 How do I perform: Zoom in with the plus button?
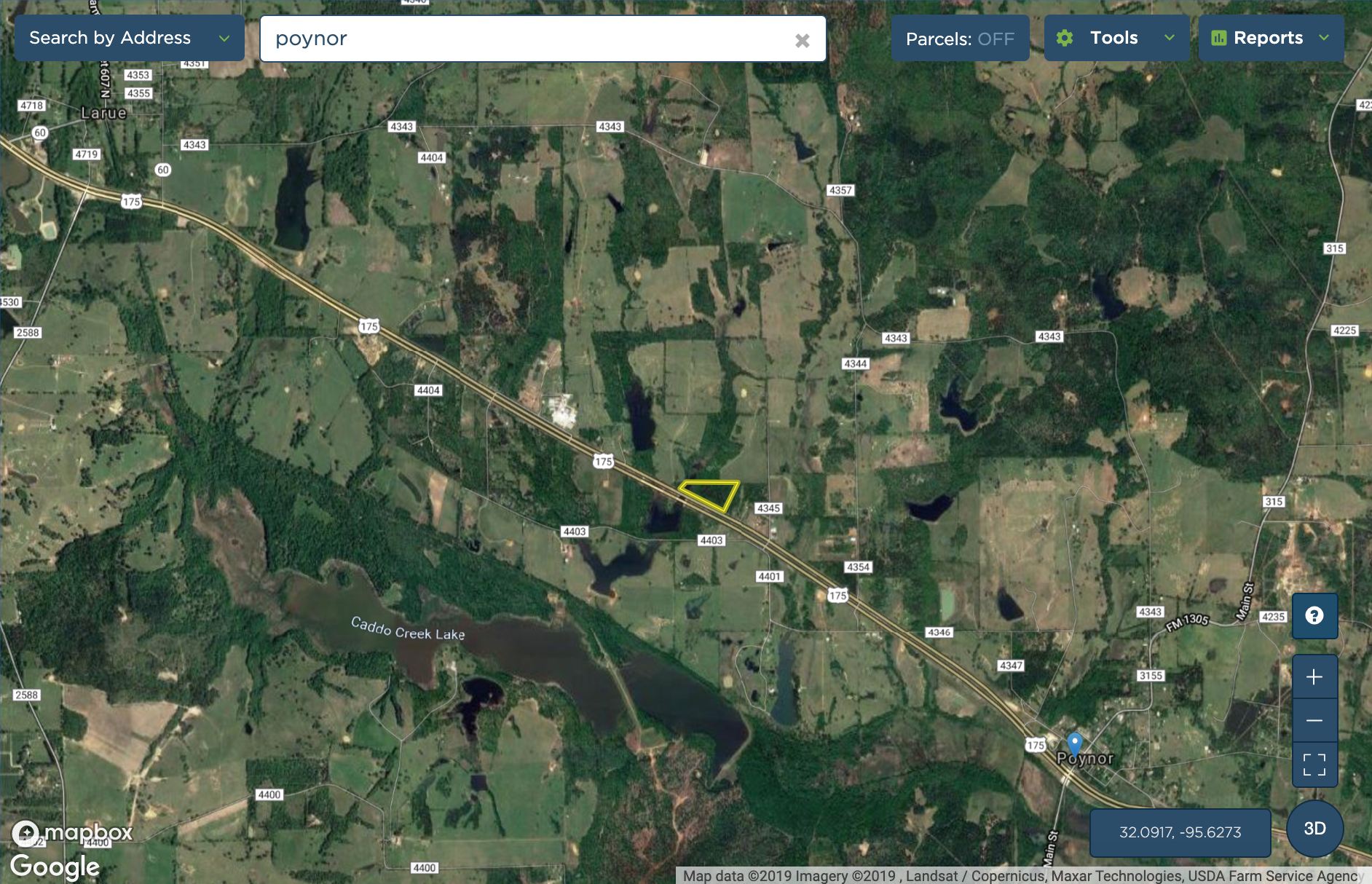(1314, 677)
